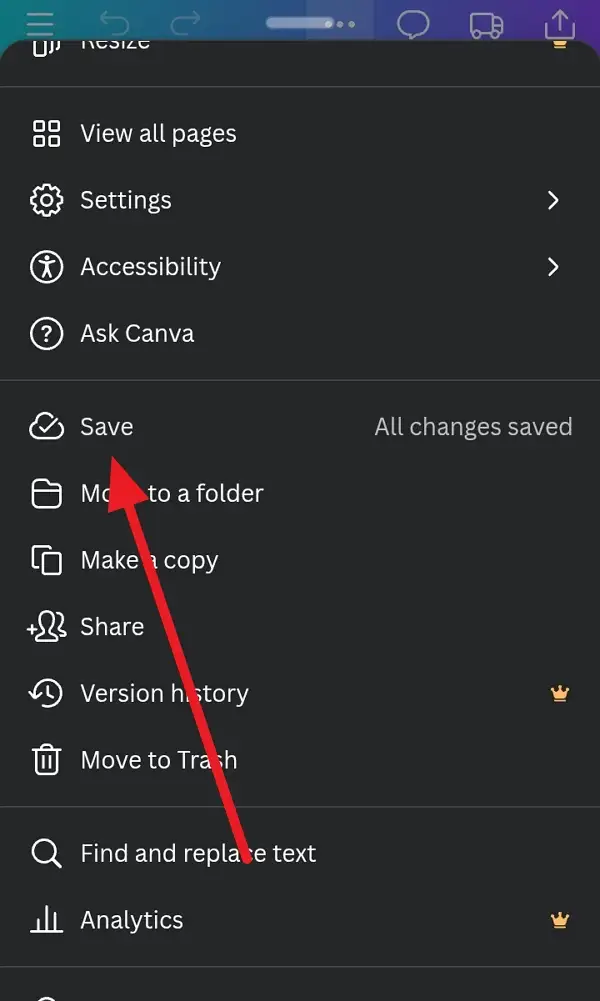
Task: Select Ask Canva
Action: (x=300, y=333)
